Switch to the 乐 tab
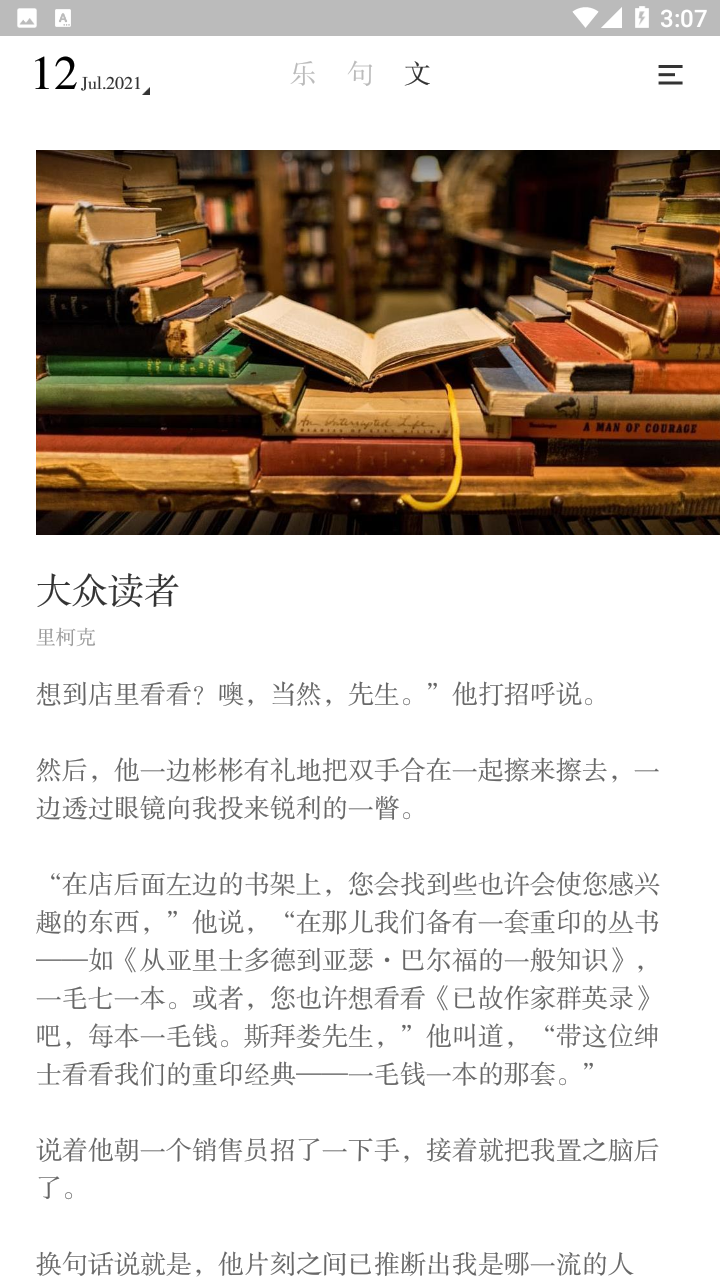This screenshot has height=1280, width=720. click(x=303, y=74)
